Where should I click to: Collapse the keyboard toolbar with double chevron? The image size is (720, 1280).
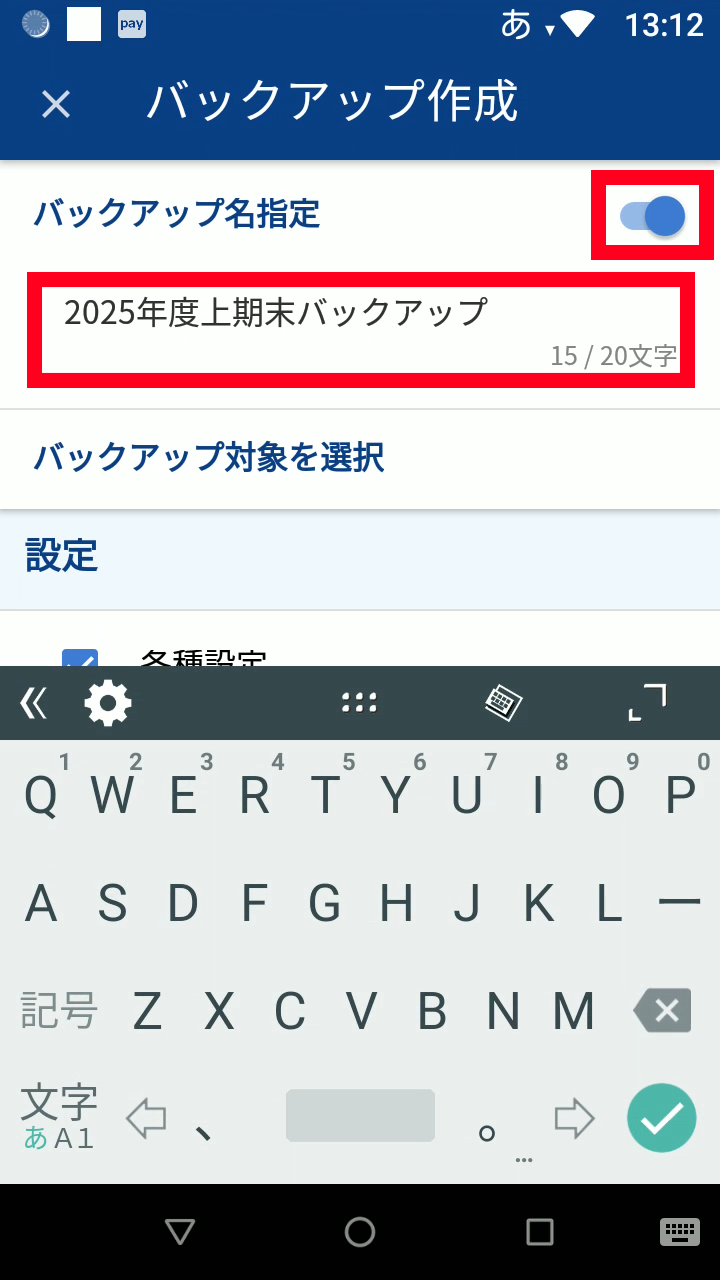point(33,704)
